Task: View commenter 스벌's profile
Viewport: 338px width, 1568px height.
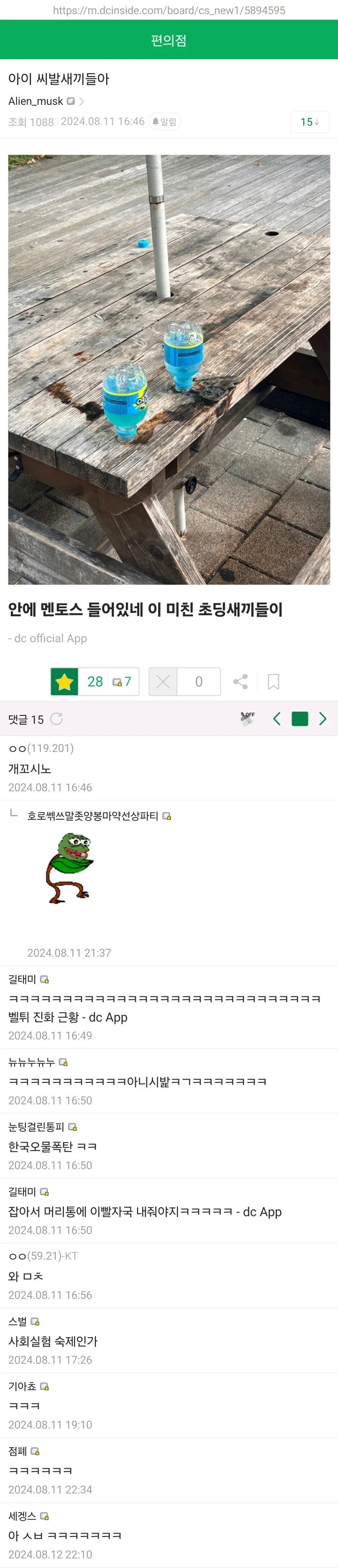Action: coord(18,1322)
